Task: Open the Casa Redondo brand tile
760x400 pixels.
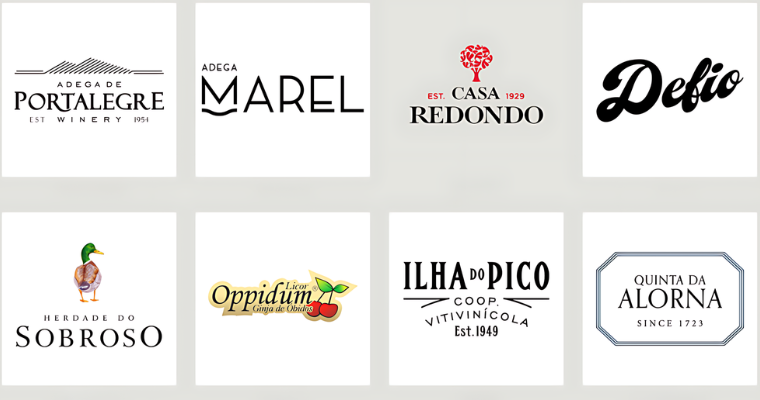Action: point(476,90)
